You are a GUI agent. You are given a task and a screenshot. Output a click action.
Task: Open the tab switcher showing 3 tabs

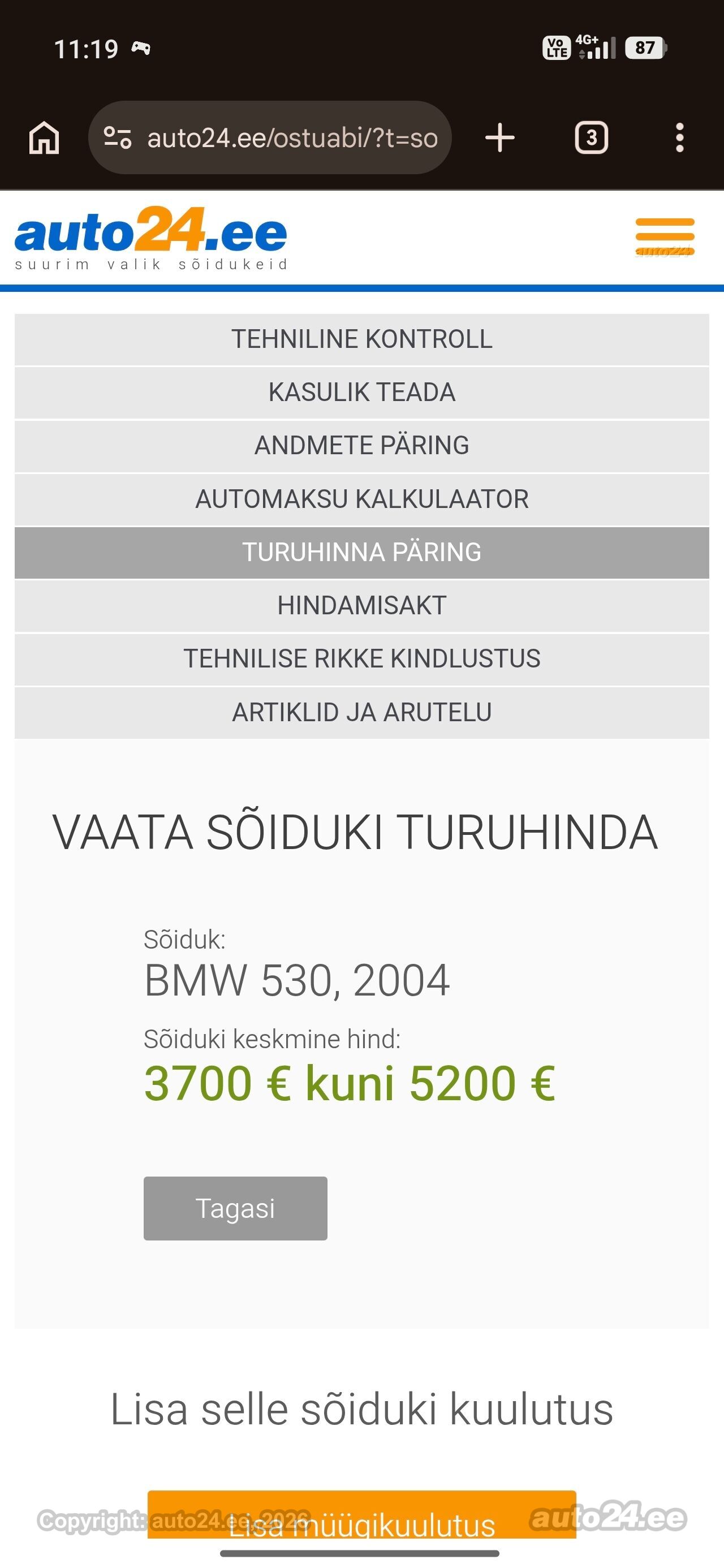591,138
